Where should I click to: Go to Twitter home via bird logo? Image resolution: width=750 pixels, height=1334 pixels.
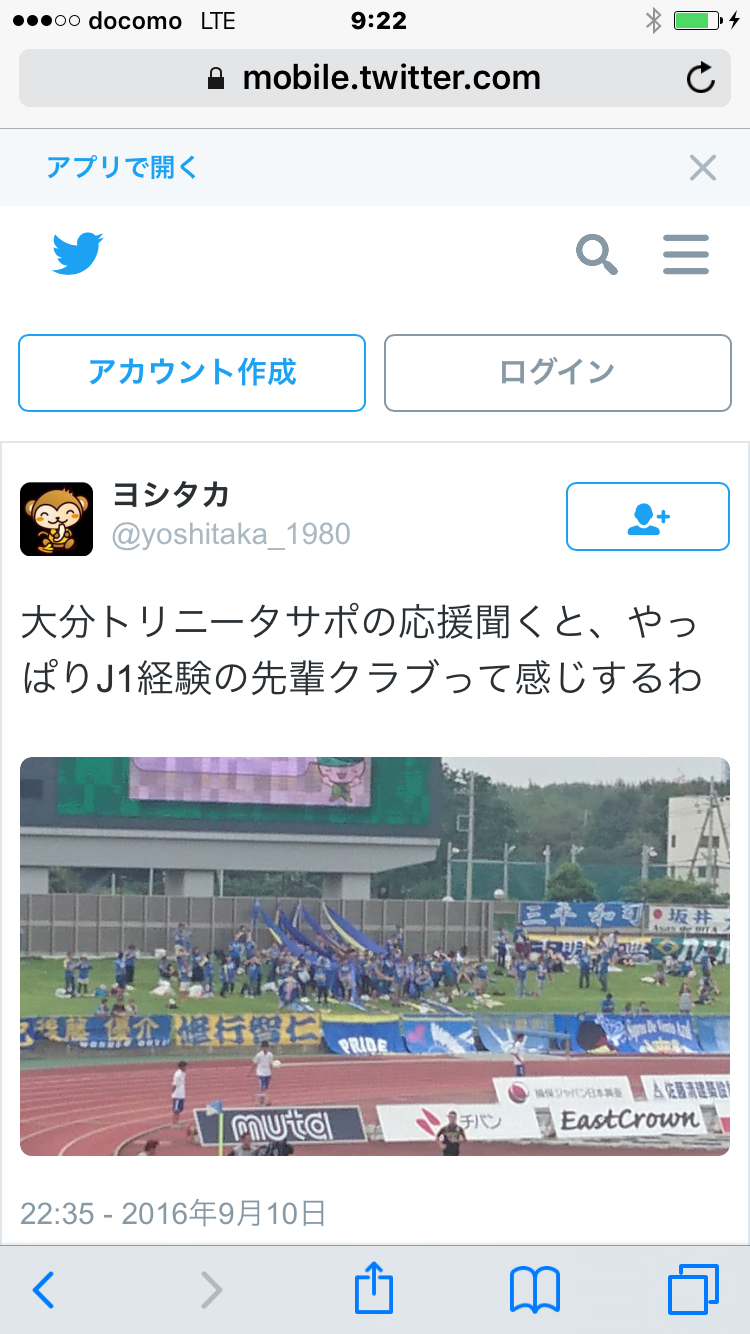point(77,255)
